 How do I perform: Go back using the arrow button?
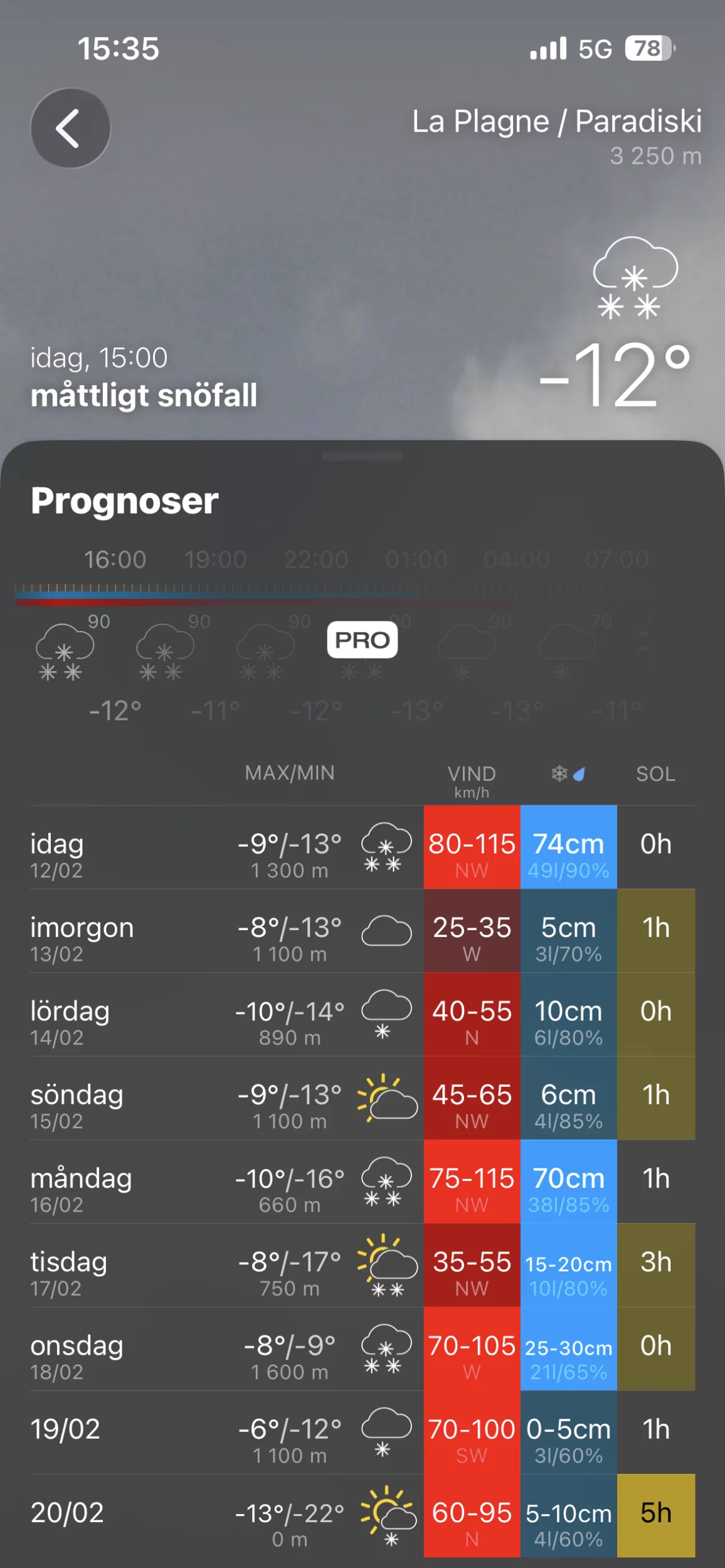click(70, 128)
